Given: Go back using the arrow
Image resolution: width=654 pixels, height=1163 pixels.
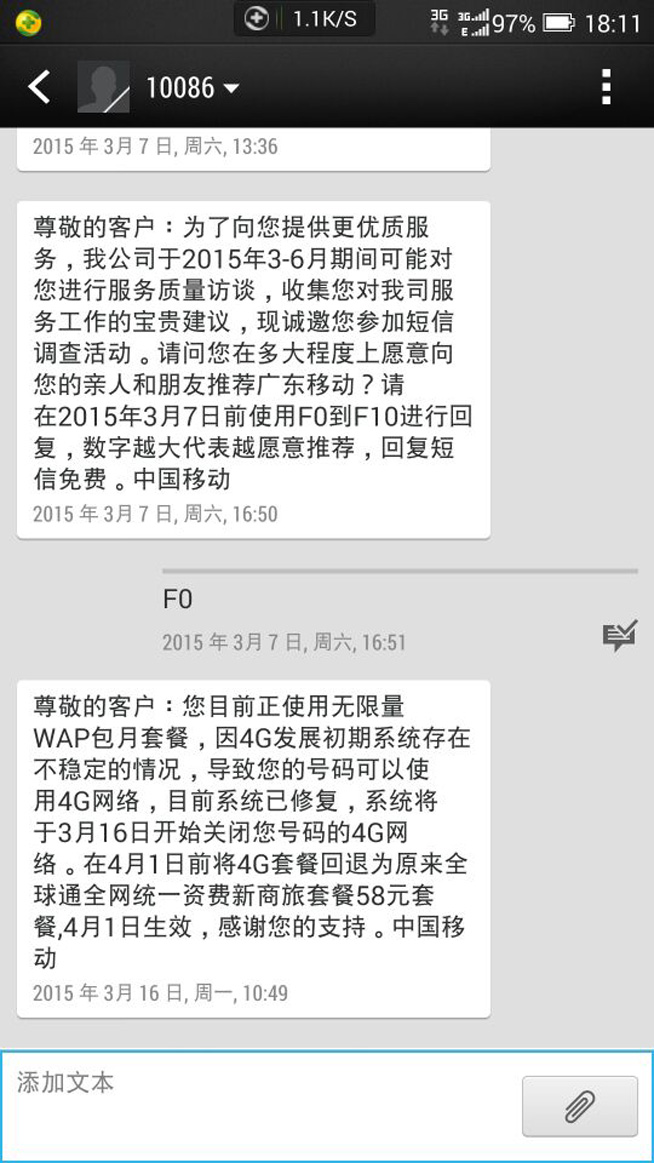Looking at the screenshot, I should click(39, 88).
